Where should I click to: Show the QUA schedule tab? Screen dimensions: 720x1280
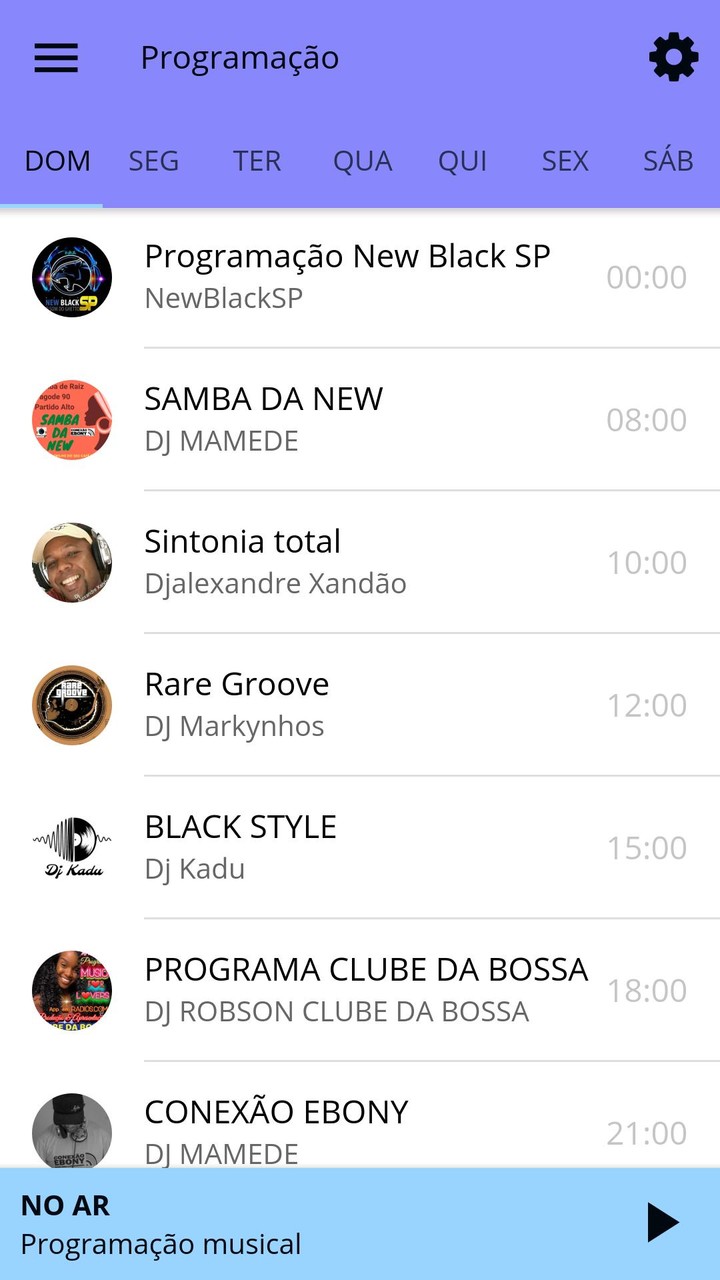click(x=362, y=161)
